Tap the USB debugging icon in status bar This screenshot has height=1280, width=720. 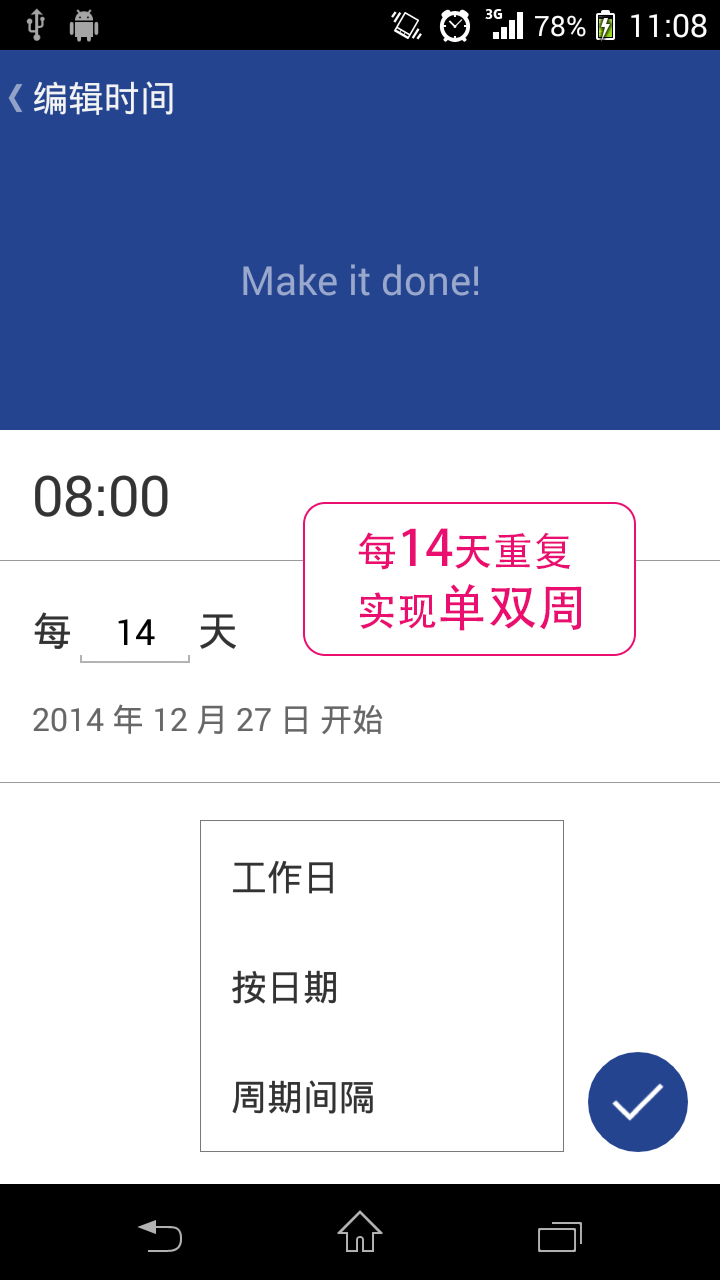[36, 26]
